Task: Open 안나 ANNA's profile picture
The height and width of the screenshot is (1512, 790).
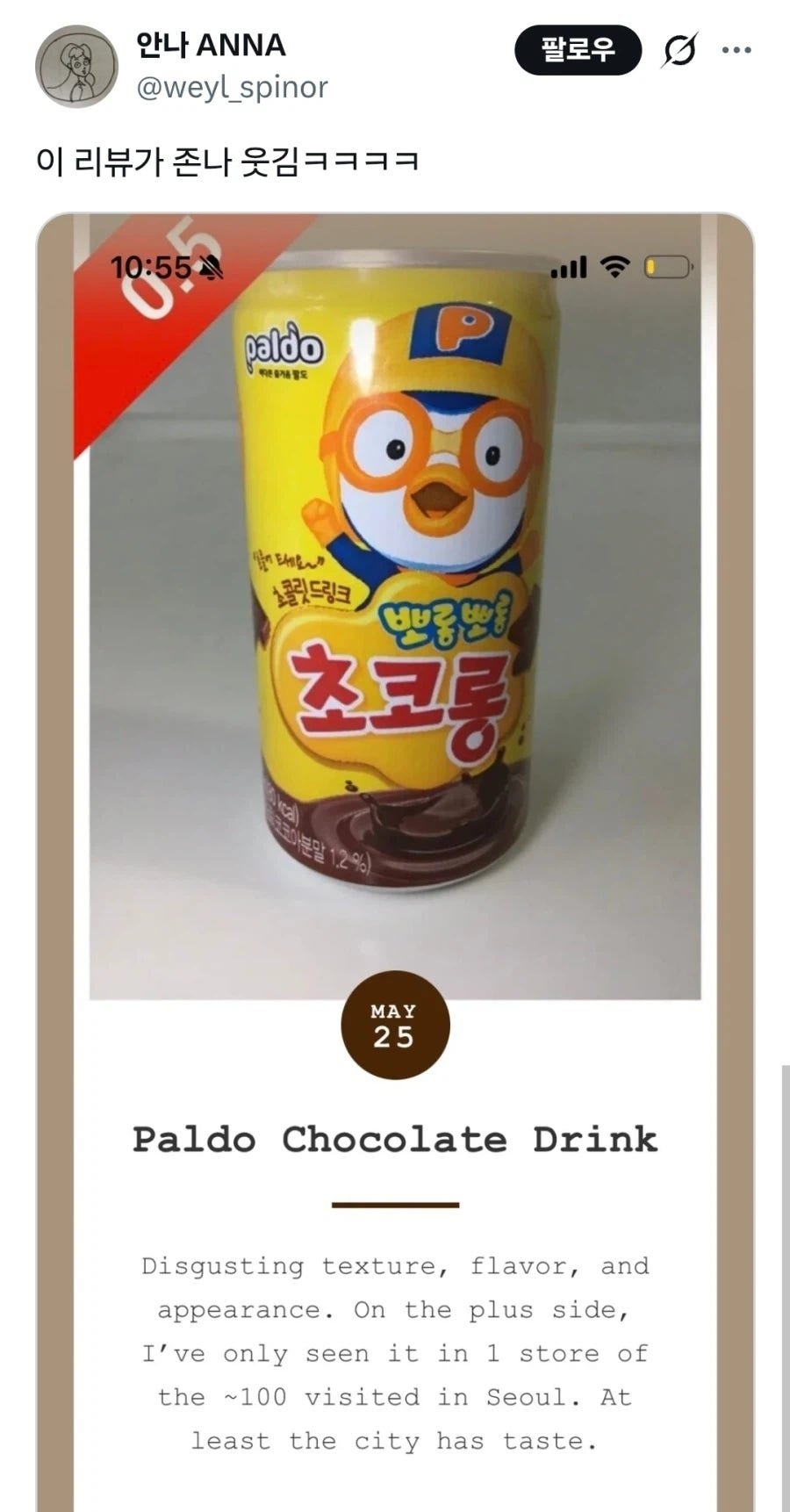Action: pos(76,66)
